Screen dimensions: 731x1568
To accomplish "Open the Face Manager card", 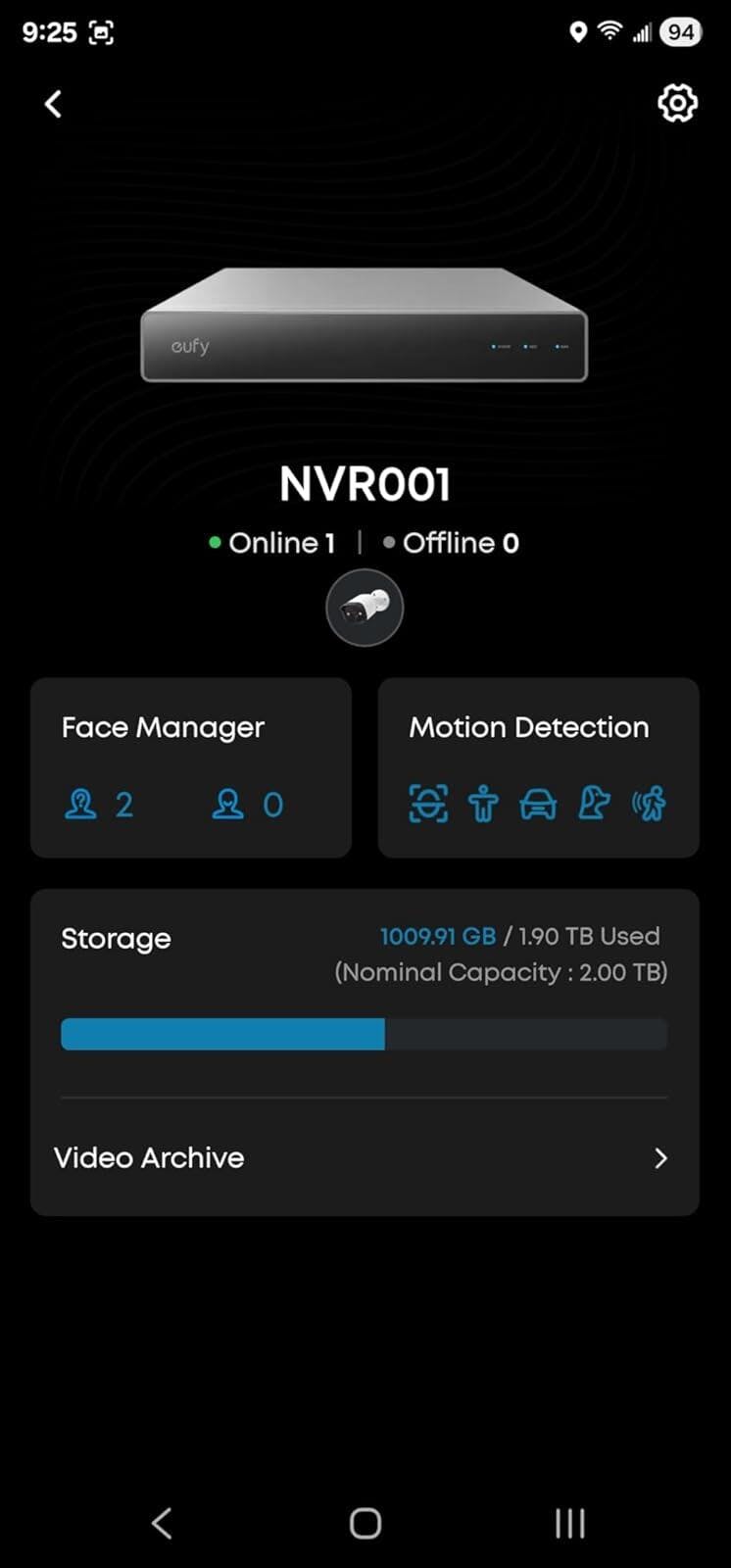I will point(191,767).
